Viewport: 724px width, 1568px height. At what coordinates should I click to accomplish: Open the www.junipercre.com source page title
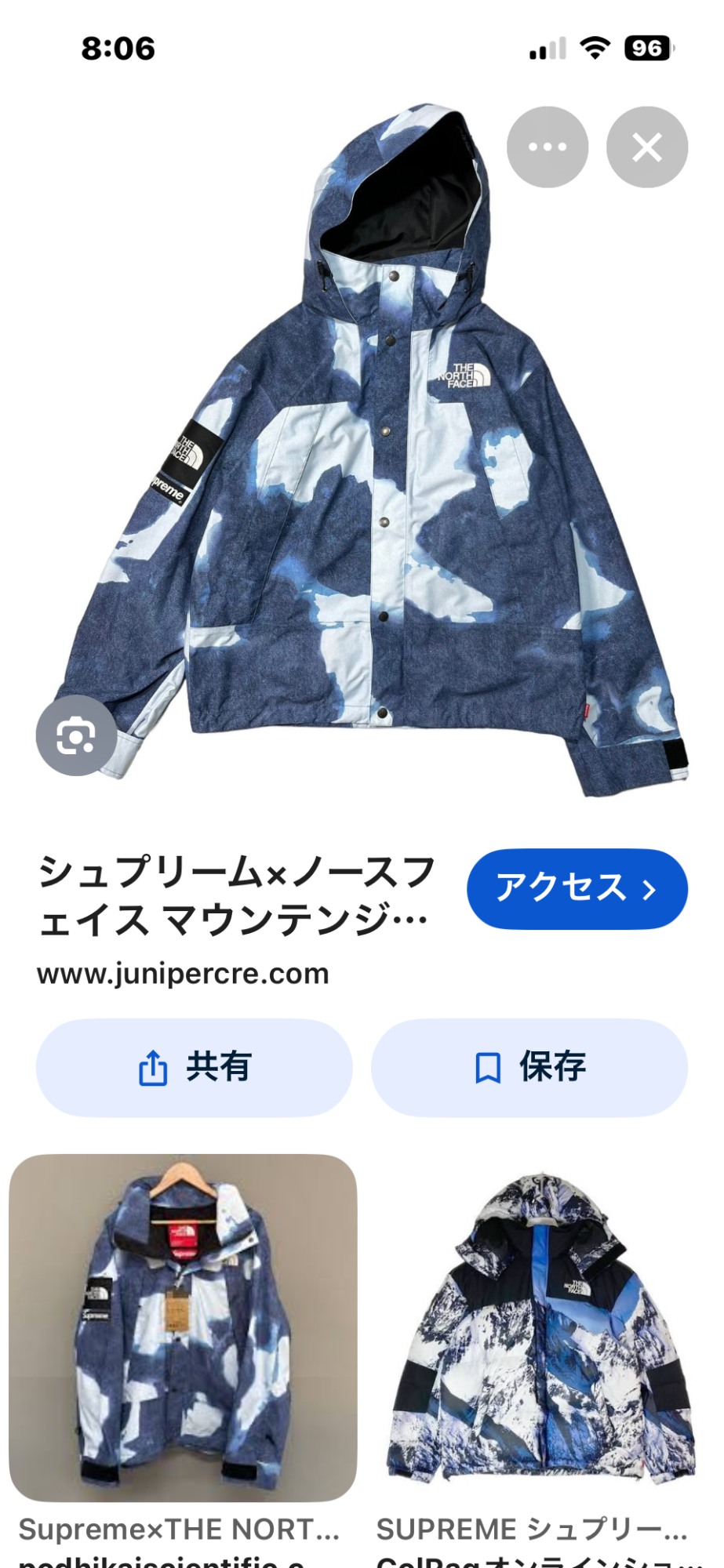pos(235,895)
